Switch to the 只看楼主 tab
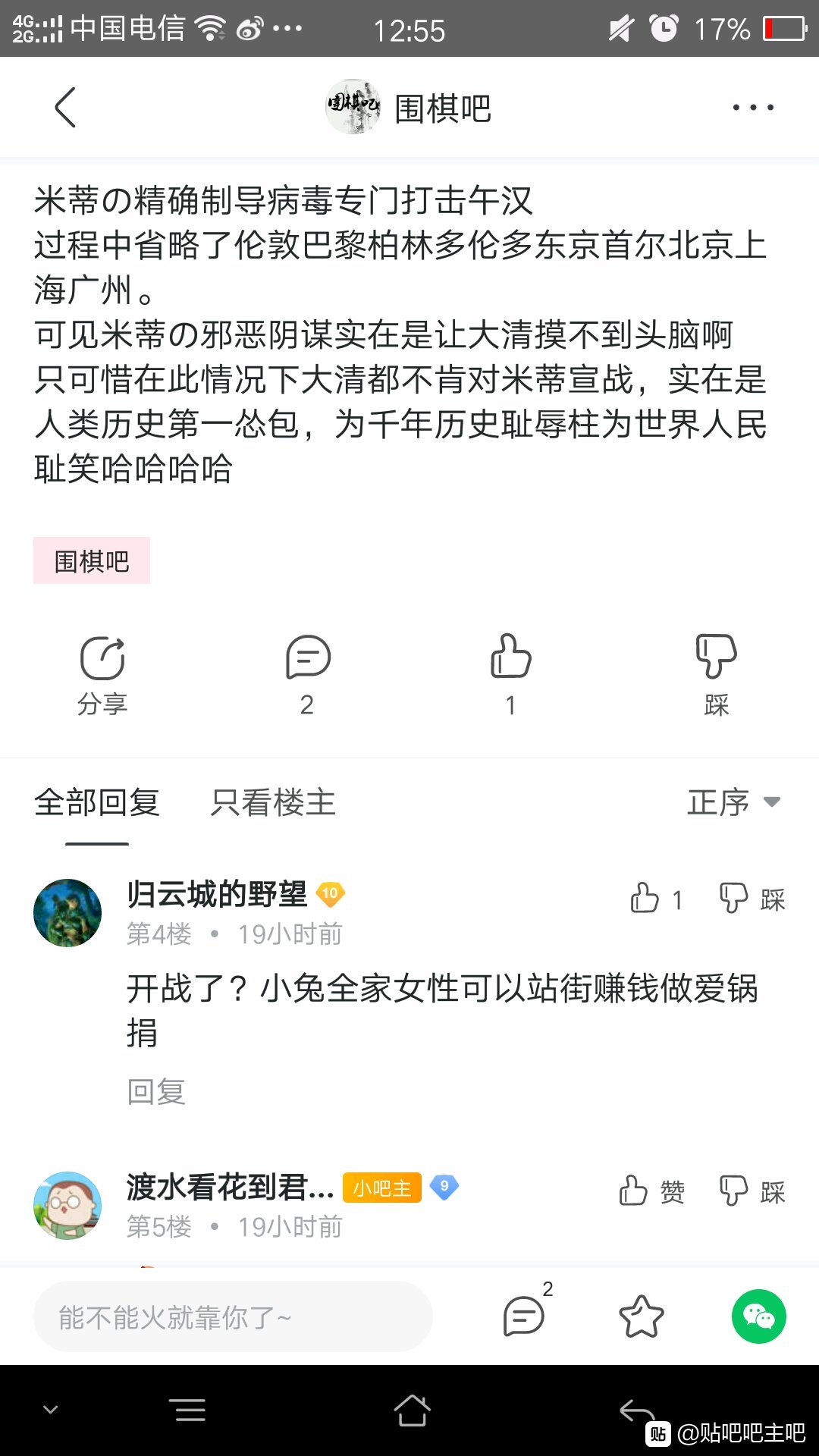This screenshot has width=819, height=1456. tap(273, 802)
